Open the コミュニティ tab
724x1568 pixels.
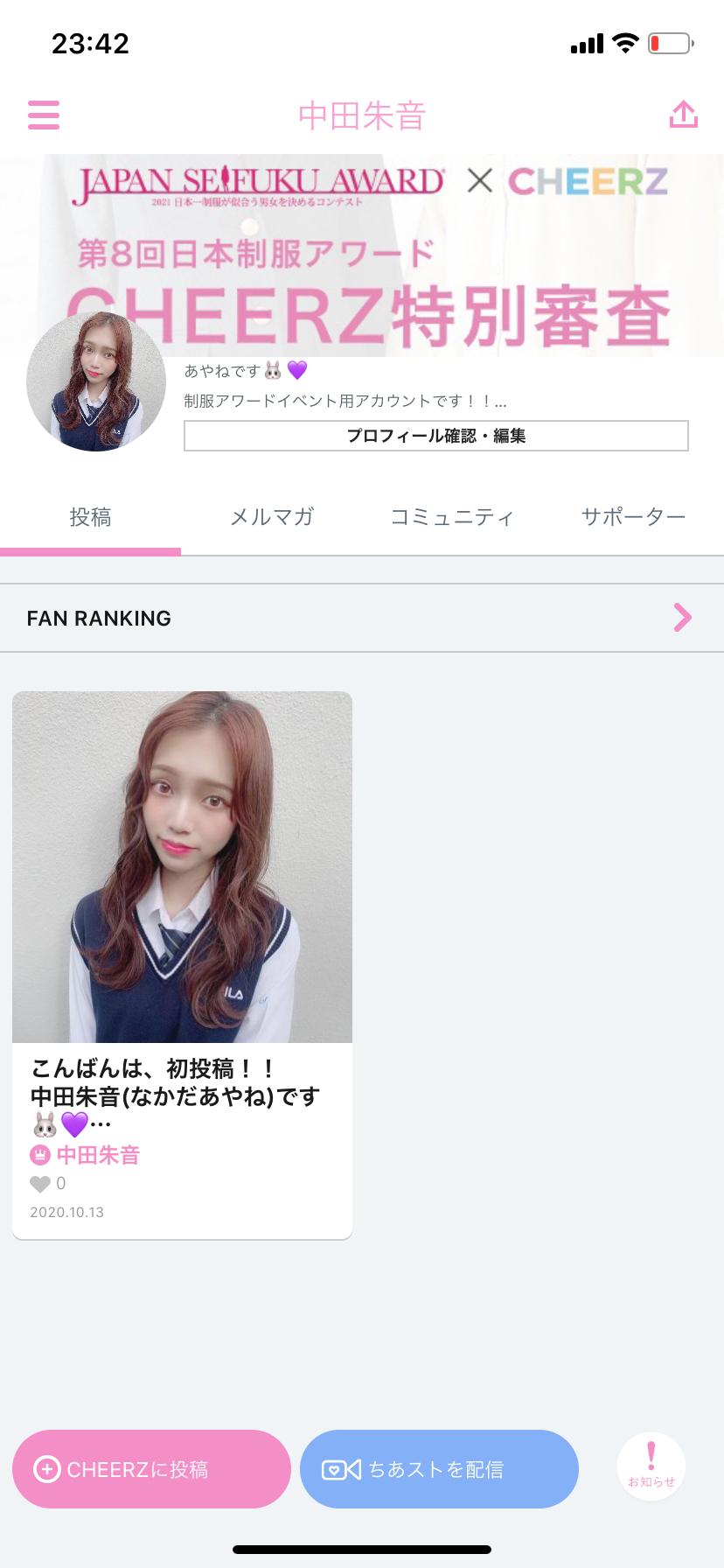pyautogui.click(x=451, y=517)
